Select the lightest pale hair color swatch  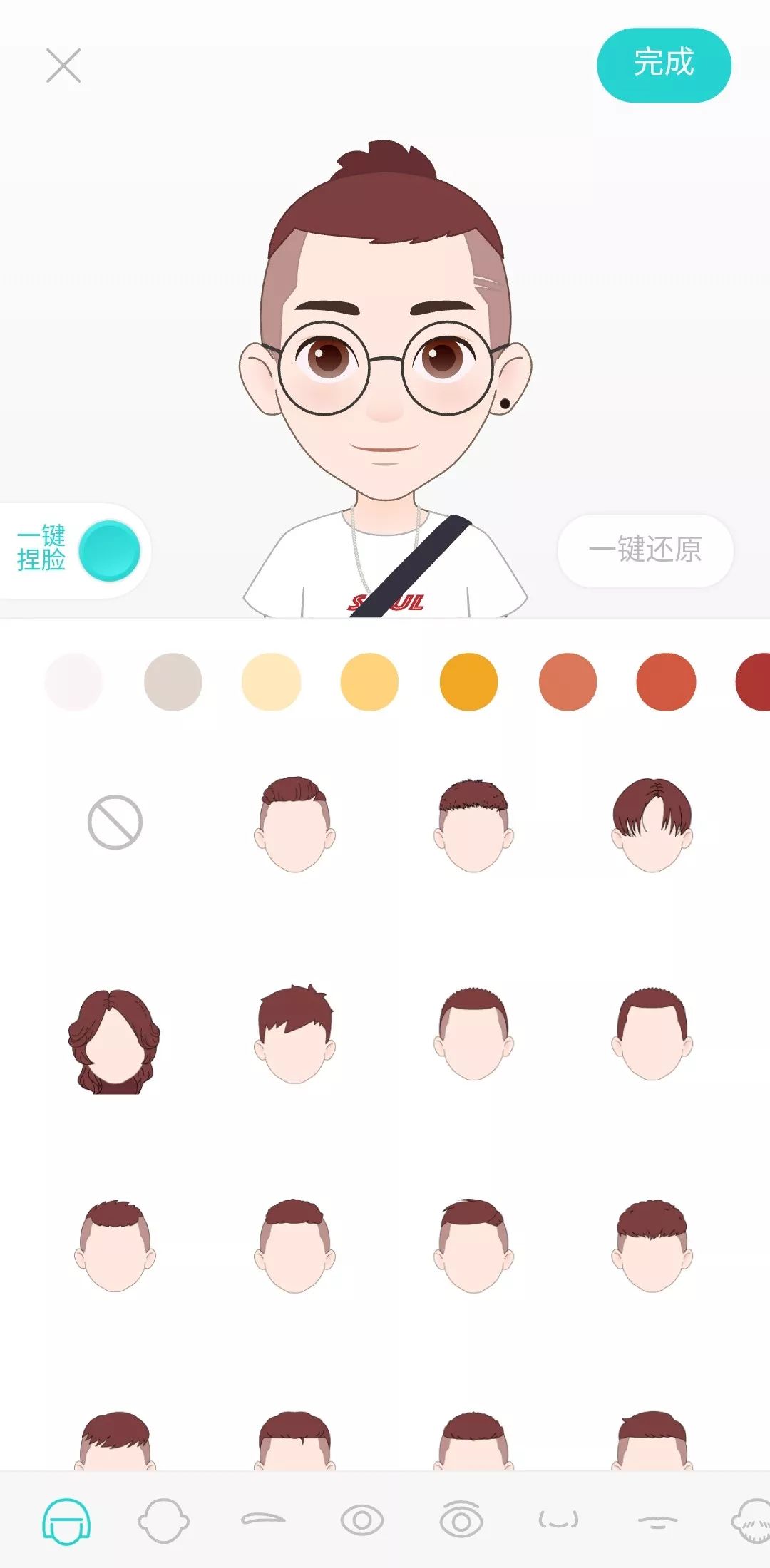(75, 681)
